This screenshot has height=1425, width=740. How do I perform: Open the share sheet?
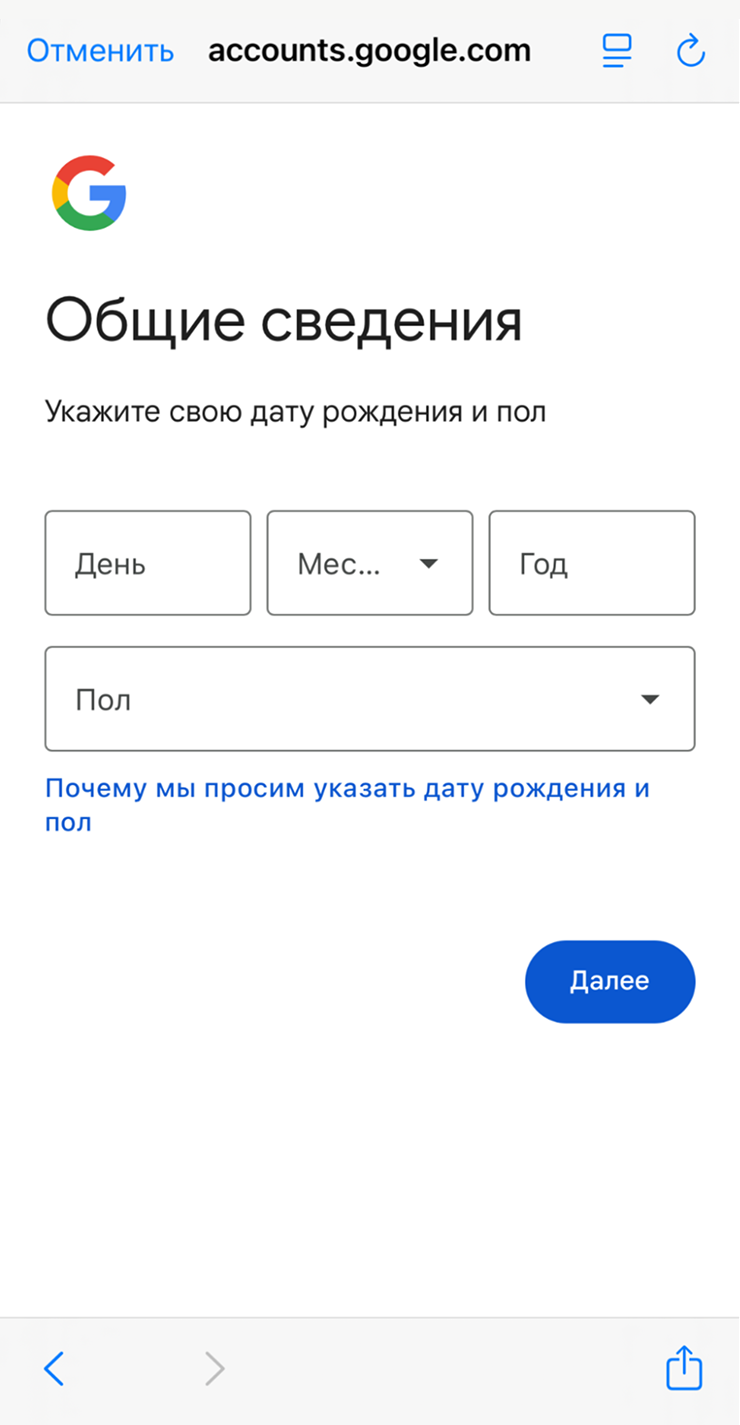(x=684, y=1367)
